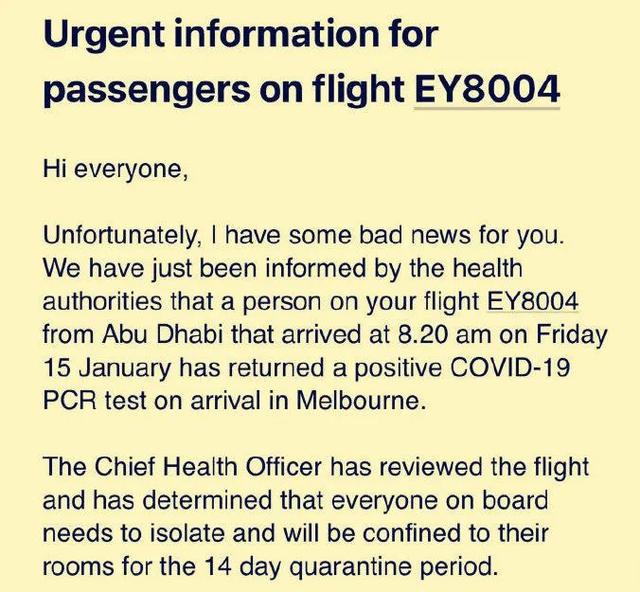Tap the underlined EY8004 in the paragraph
Viewport: 640px width, 592px height.
click(x=544, y=302)
